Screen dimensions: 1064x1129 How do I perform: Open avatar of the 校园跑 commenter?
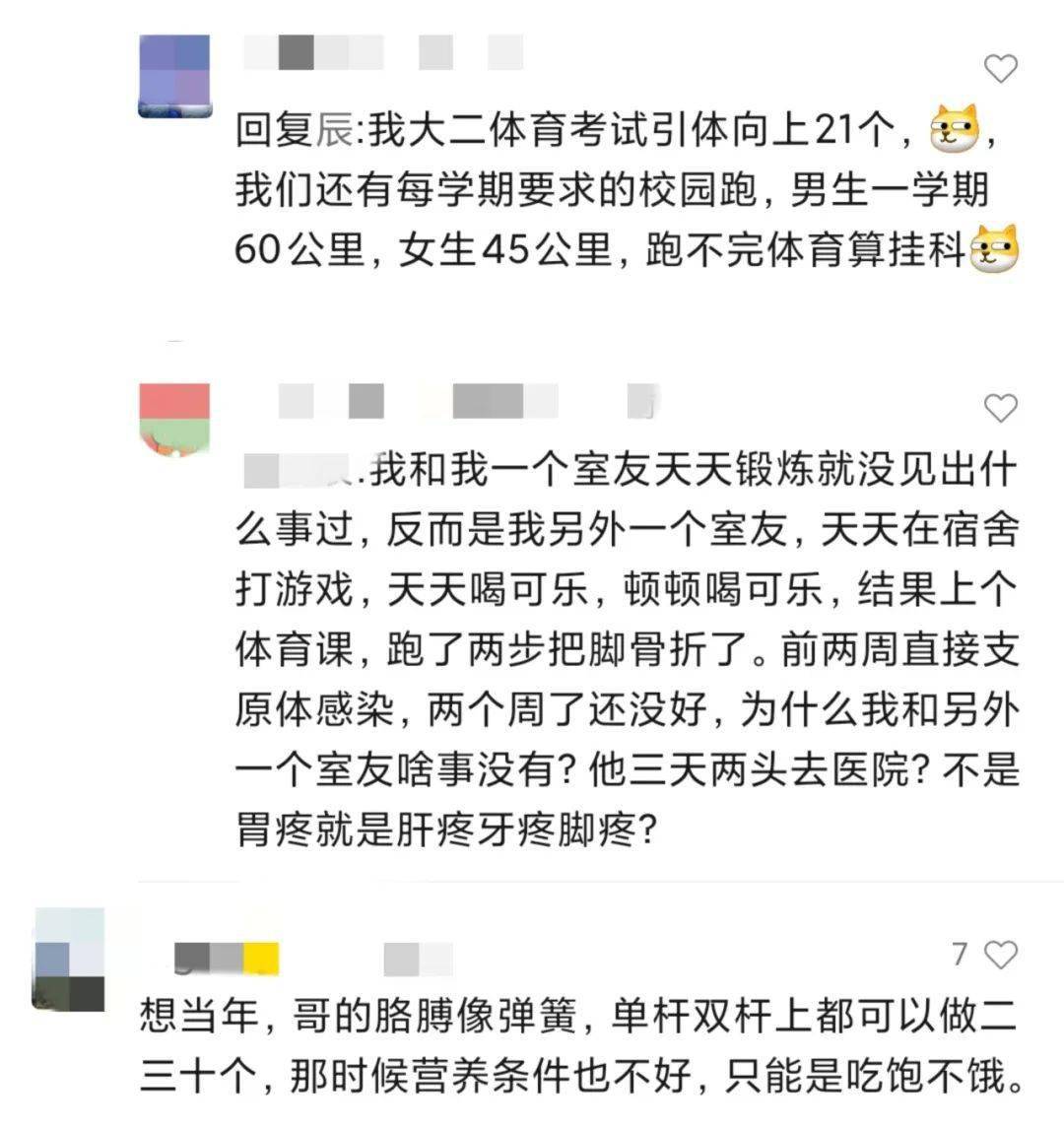174,76
